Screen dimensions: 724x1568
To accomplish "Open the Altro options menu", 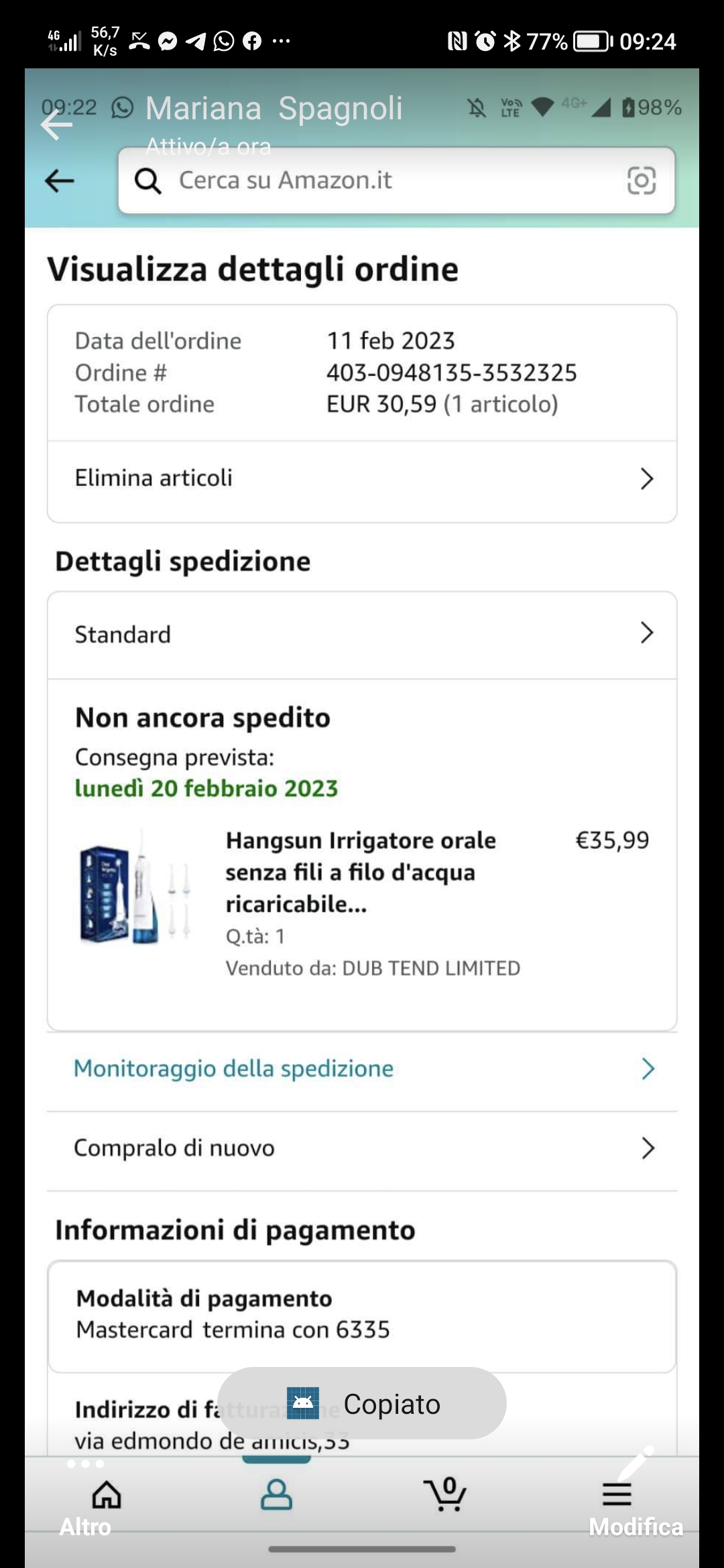I will tap(85, 1501).
